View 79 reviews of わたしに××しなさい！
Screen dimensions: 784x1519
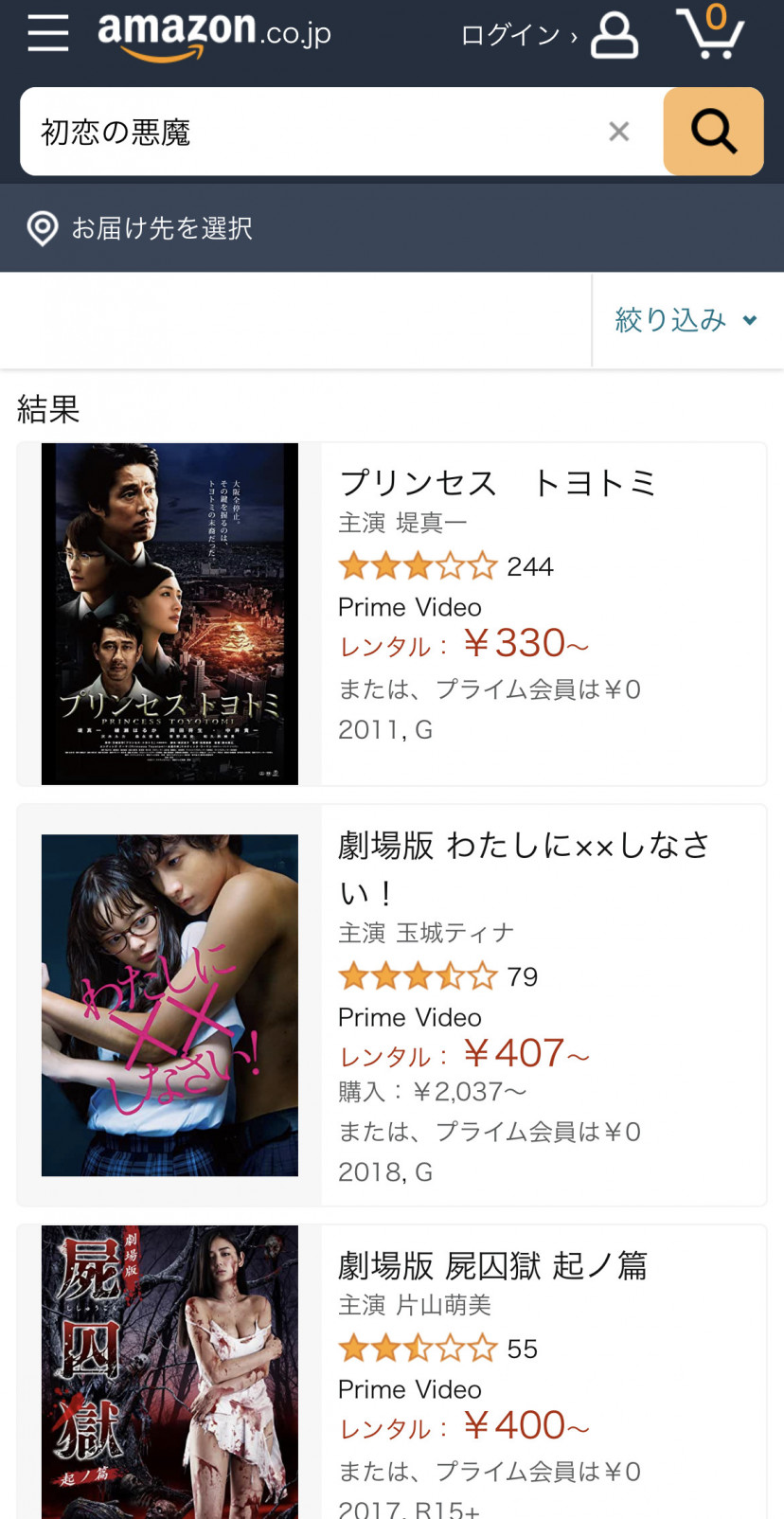point(522,976)
